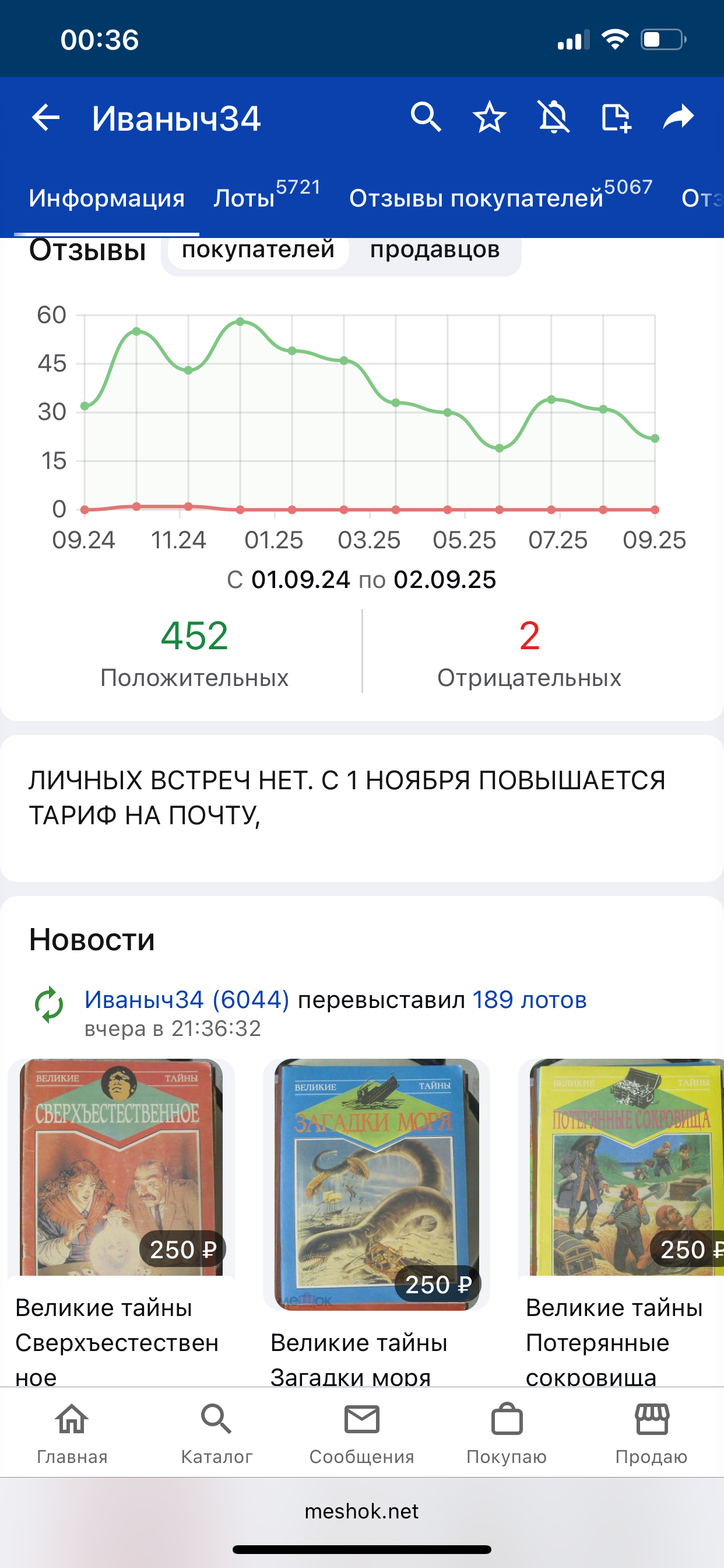The width and height of the screenshot is (724, 1568).
Task: Open Сообщения in bottom navigation
Action: (x=361, y=1433)
